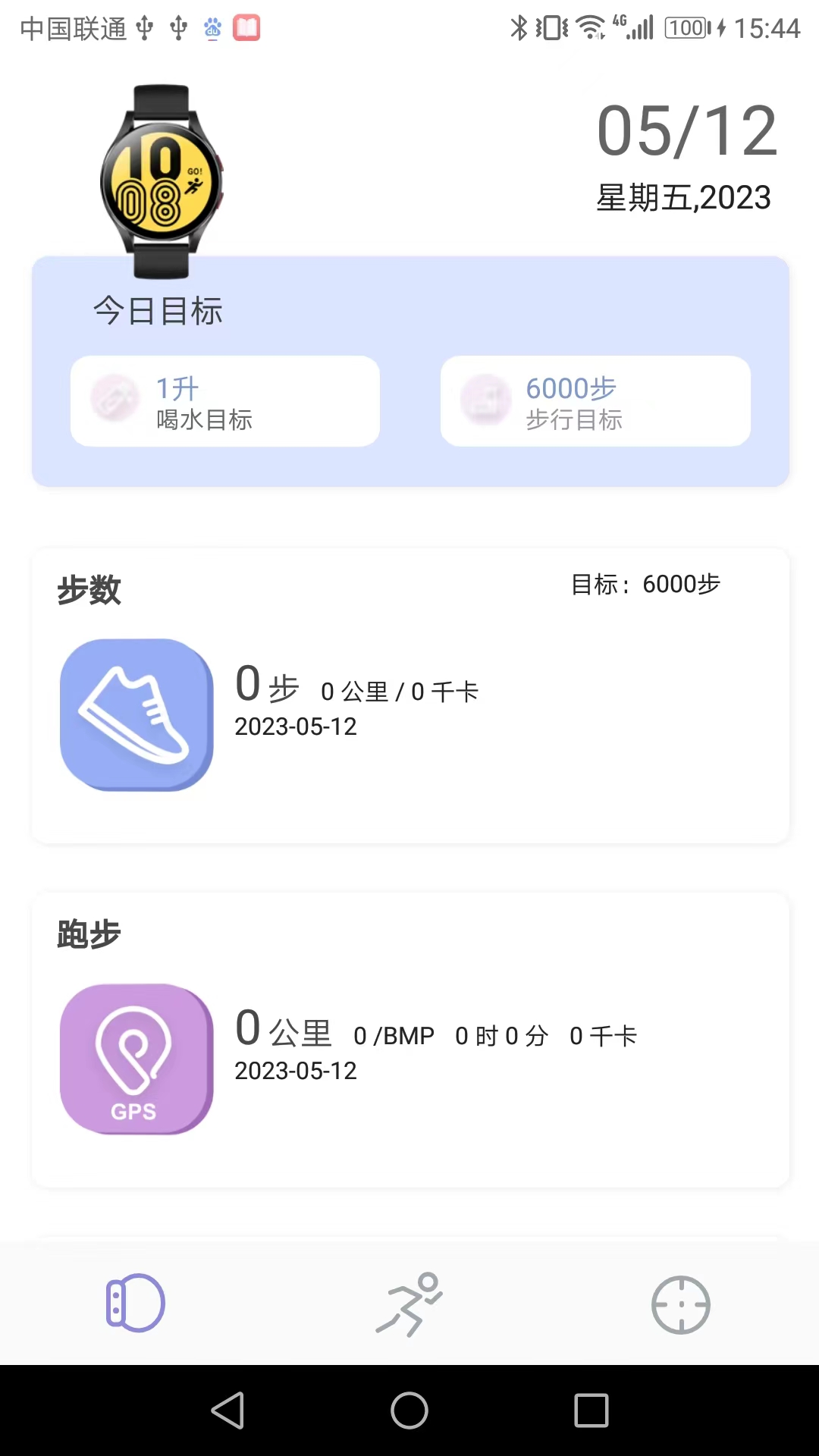The image size is (819, 1456).
Task: Go back using system back button
Action: 227,1410
